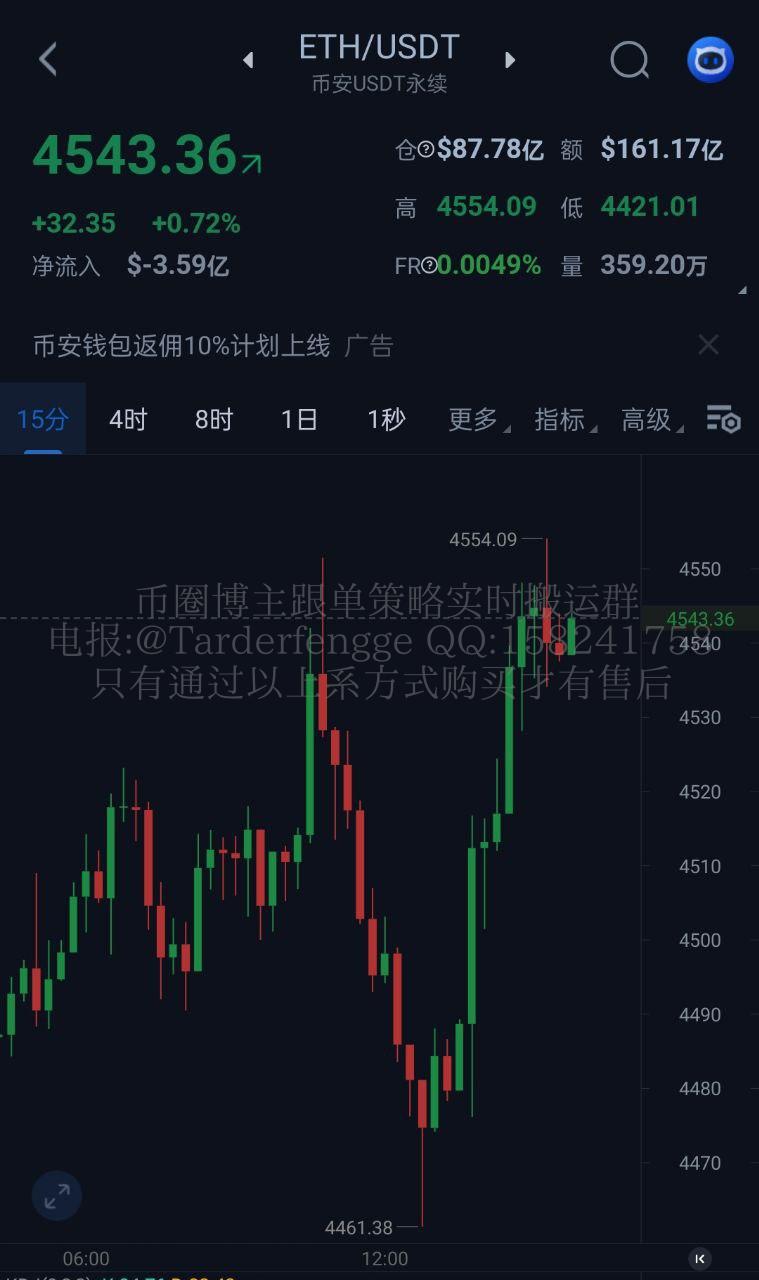Switch to the next trading pair

click(x=510, y=60)
